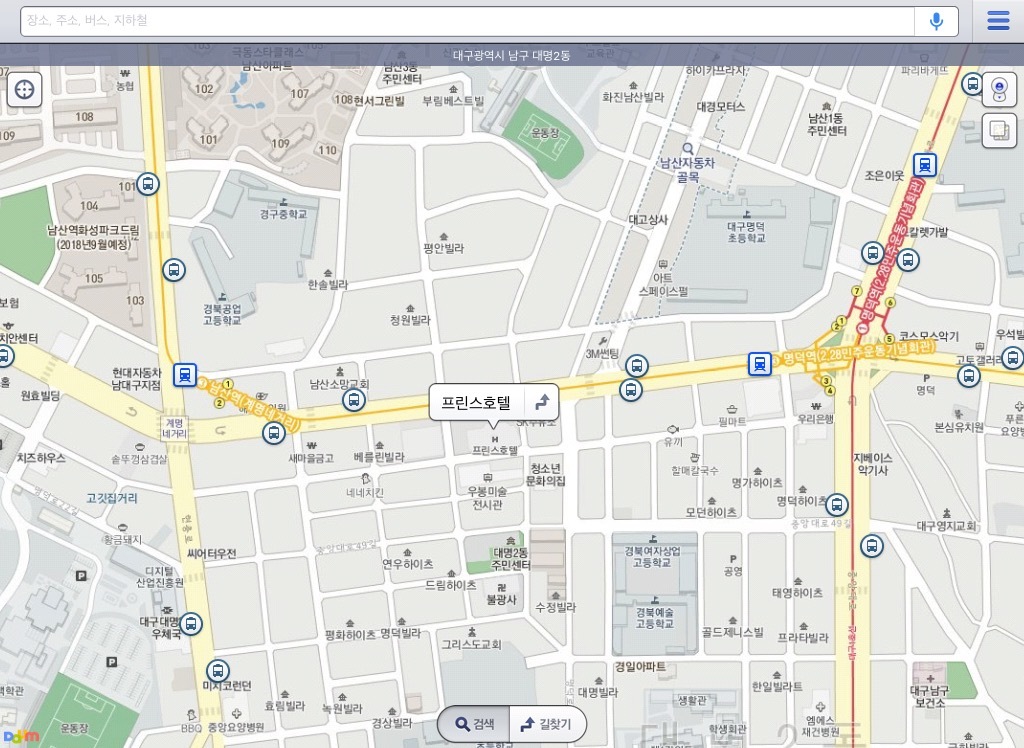Select the 길찾기 directions button
The width and height of the screenshot is (1024, 748).
pos(547,724)
